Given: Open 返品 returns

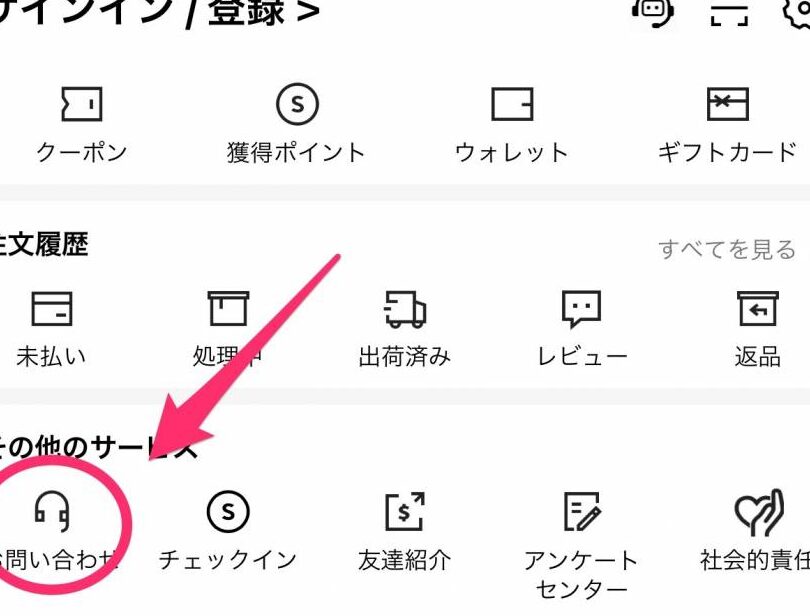Looking at the screenshot, I should coord(757,327).
